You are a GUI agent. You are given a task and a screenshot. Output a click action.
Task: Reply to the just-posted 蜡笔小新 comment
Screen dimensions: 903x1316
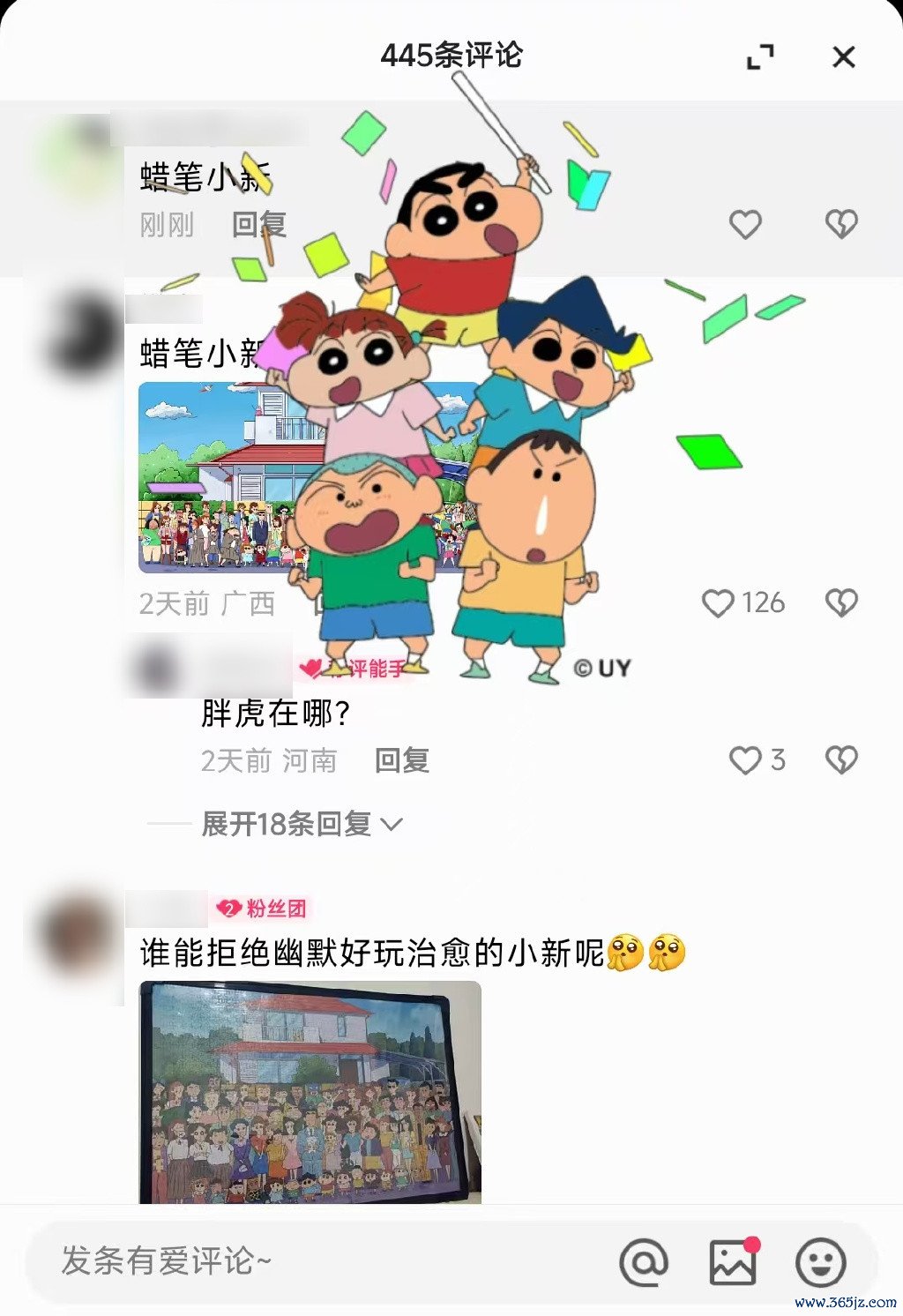pos(258,225)
